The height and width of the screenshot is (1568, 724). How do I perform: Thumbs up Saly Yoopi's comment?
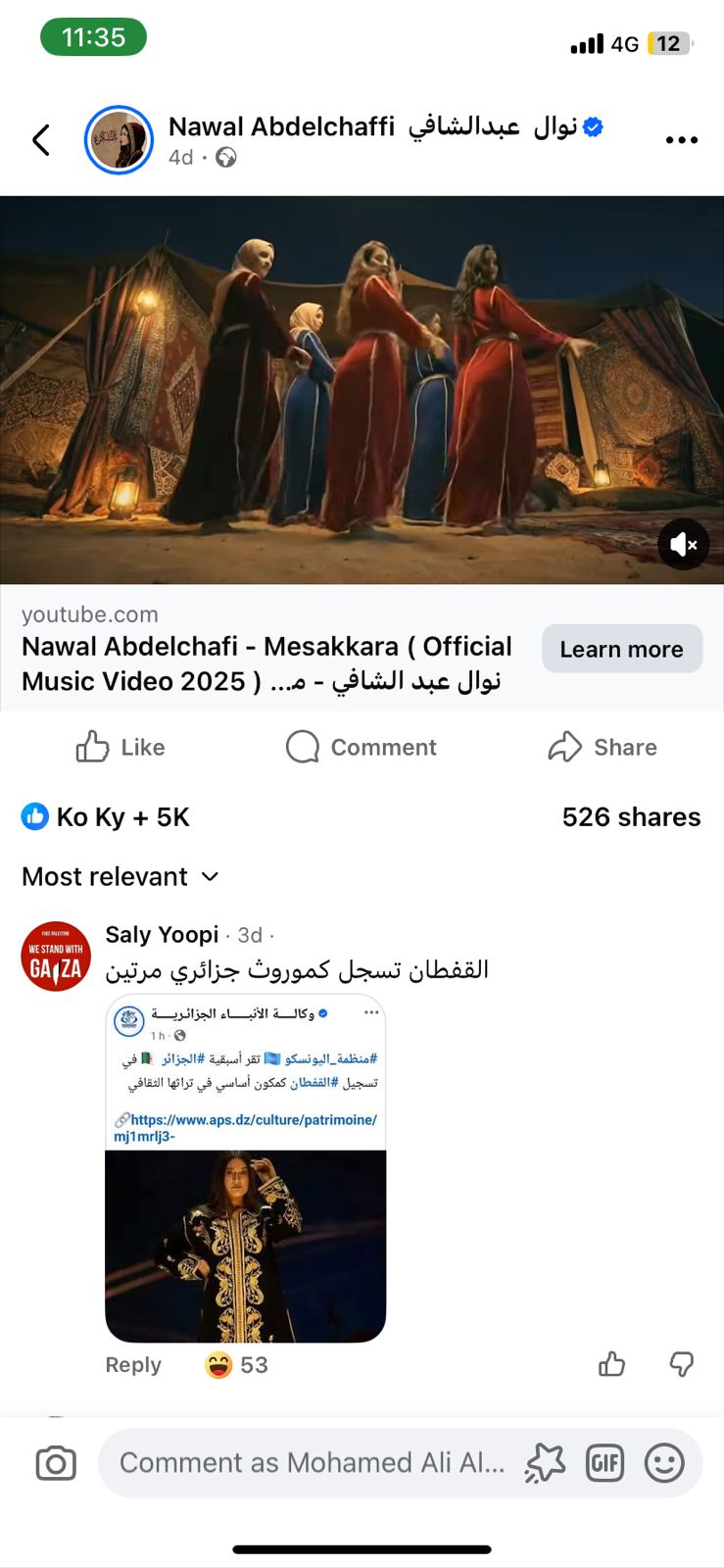[612, 1364]
